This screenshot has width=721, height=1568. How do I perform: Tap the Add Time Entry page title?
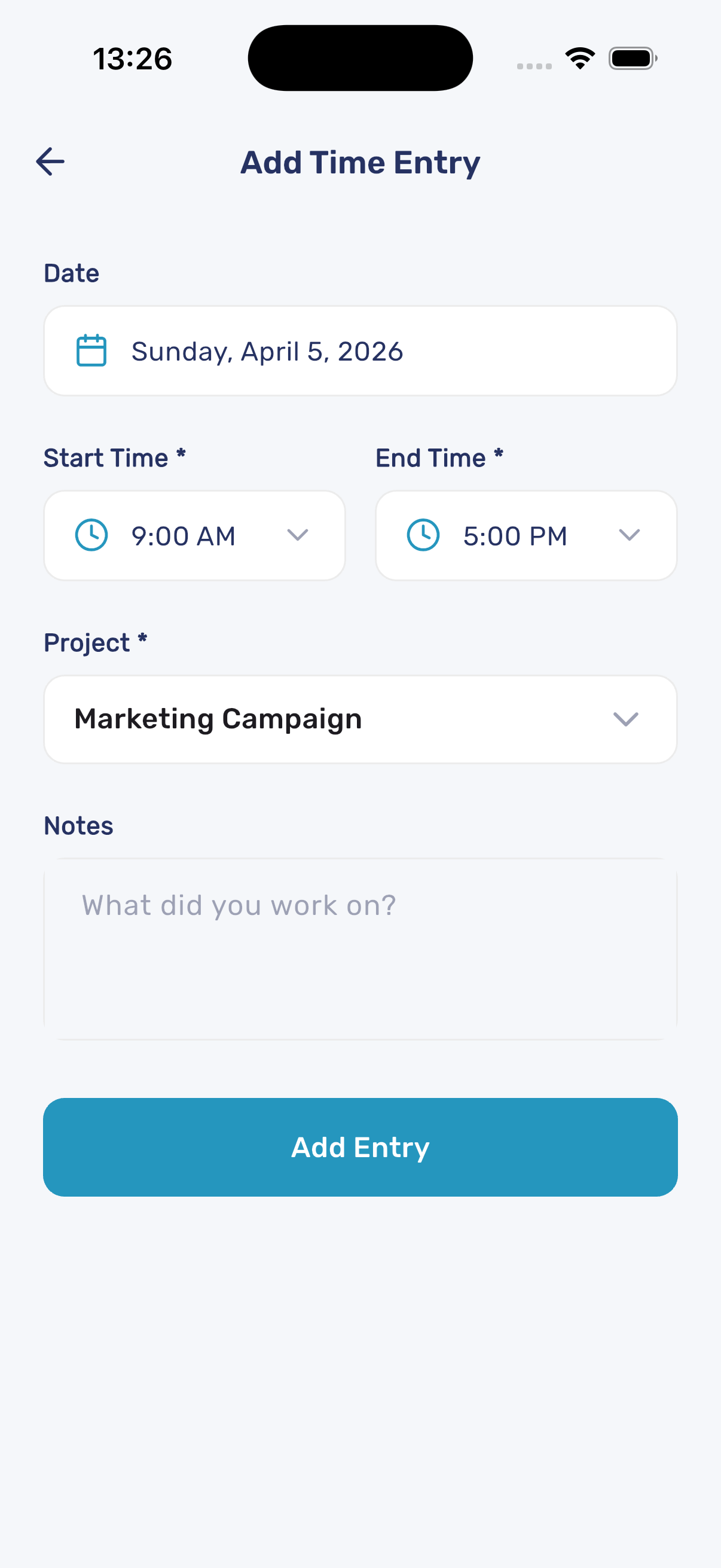[x=360, y=162]
